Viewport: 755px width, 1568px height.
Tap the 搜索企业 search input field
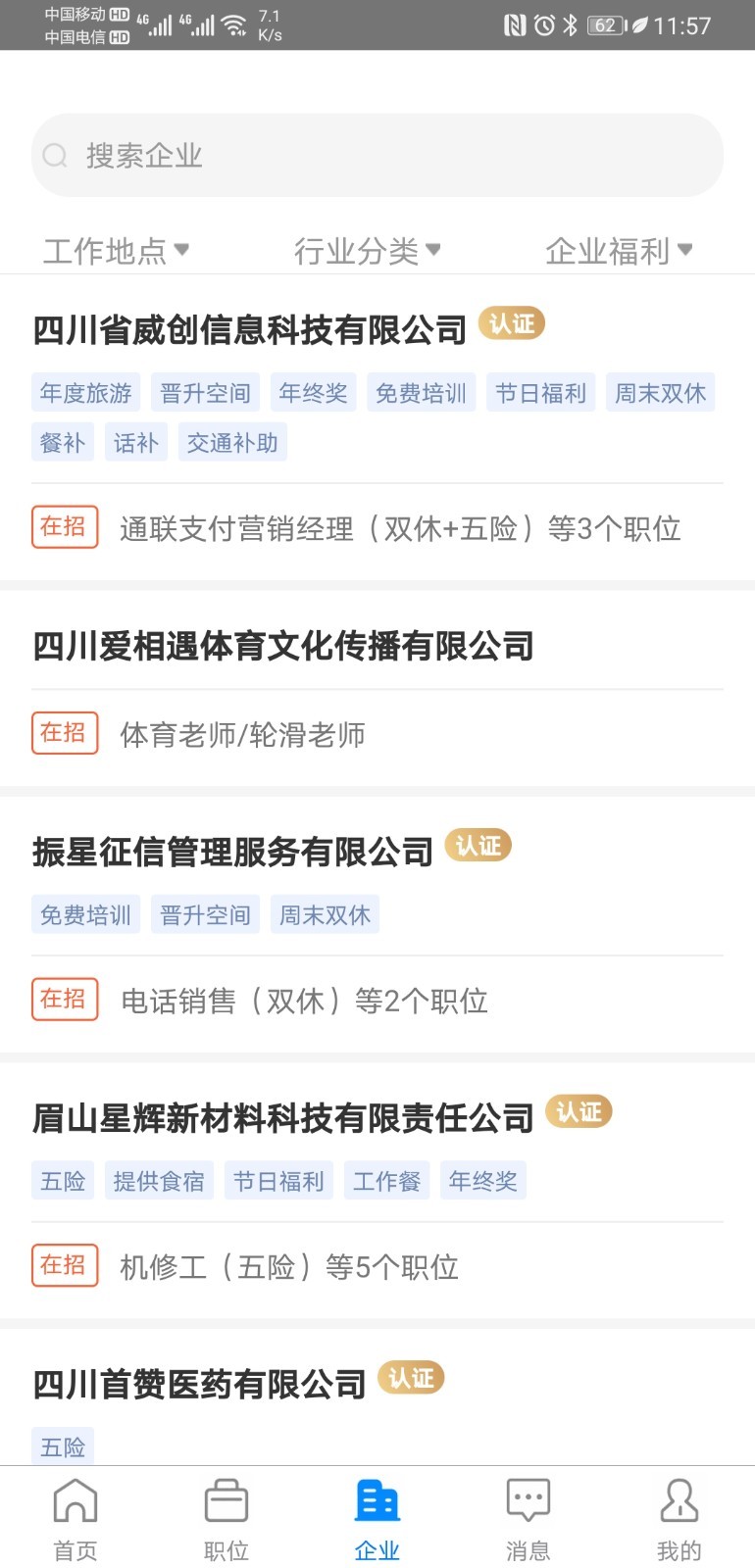377,155
